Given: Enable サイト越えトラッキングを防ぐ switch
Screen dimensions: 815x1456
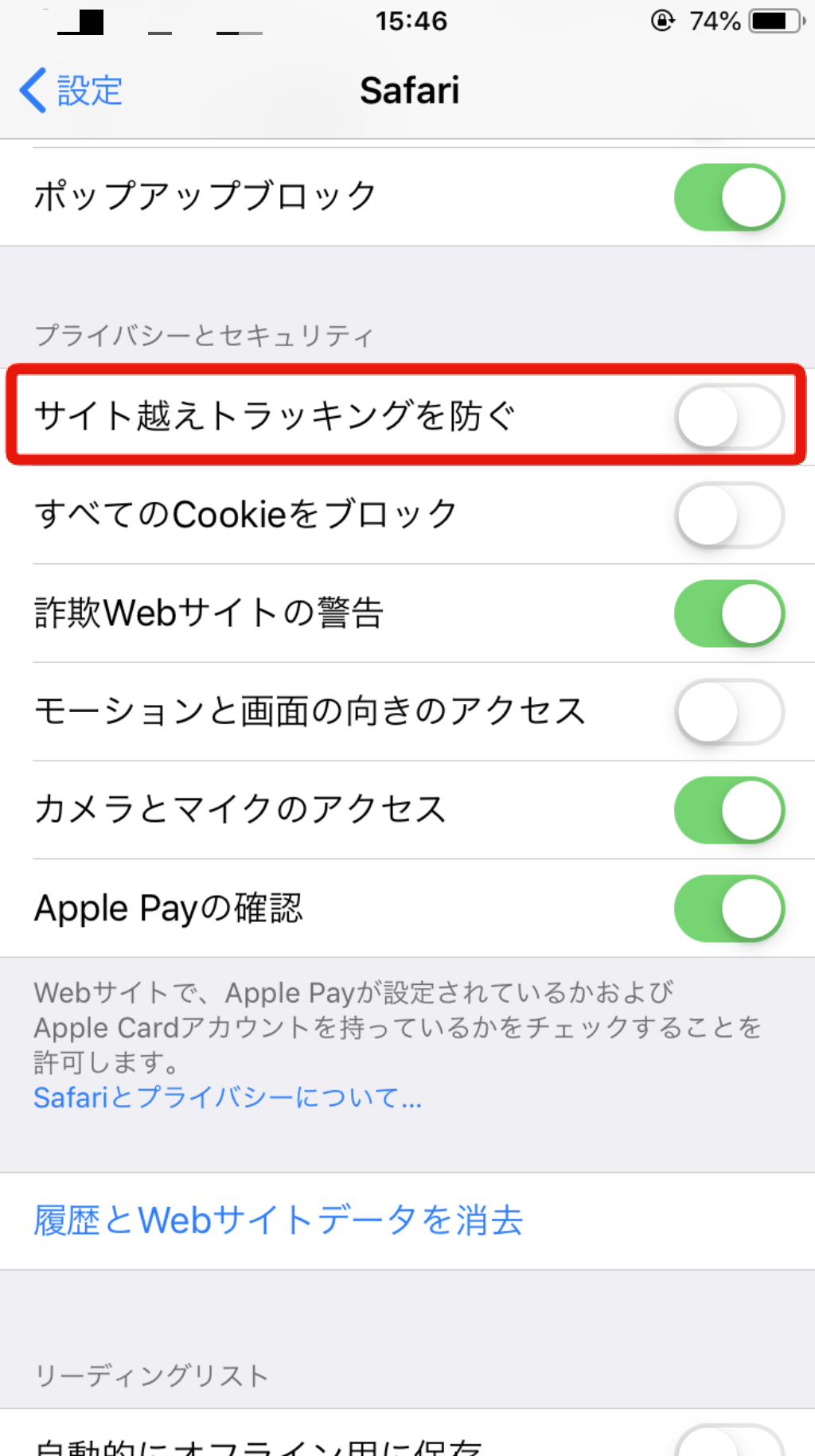Looking at the screenshot, I should 729,415.
